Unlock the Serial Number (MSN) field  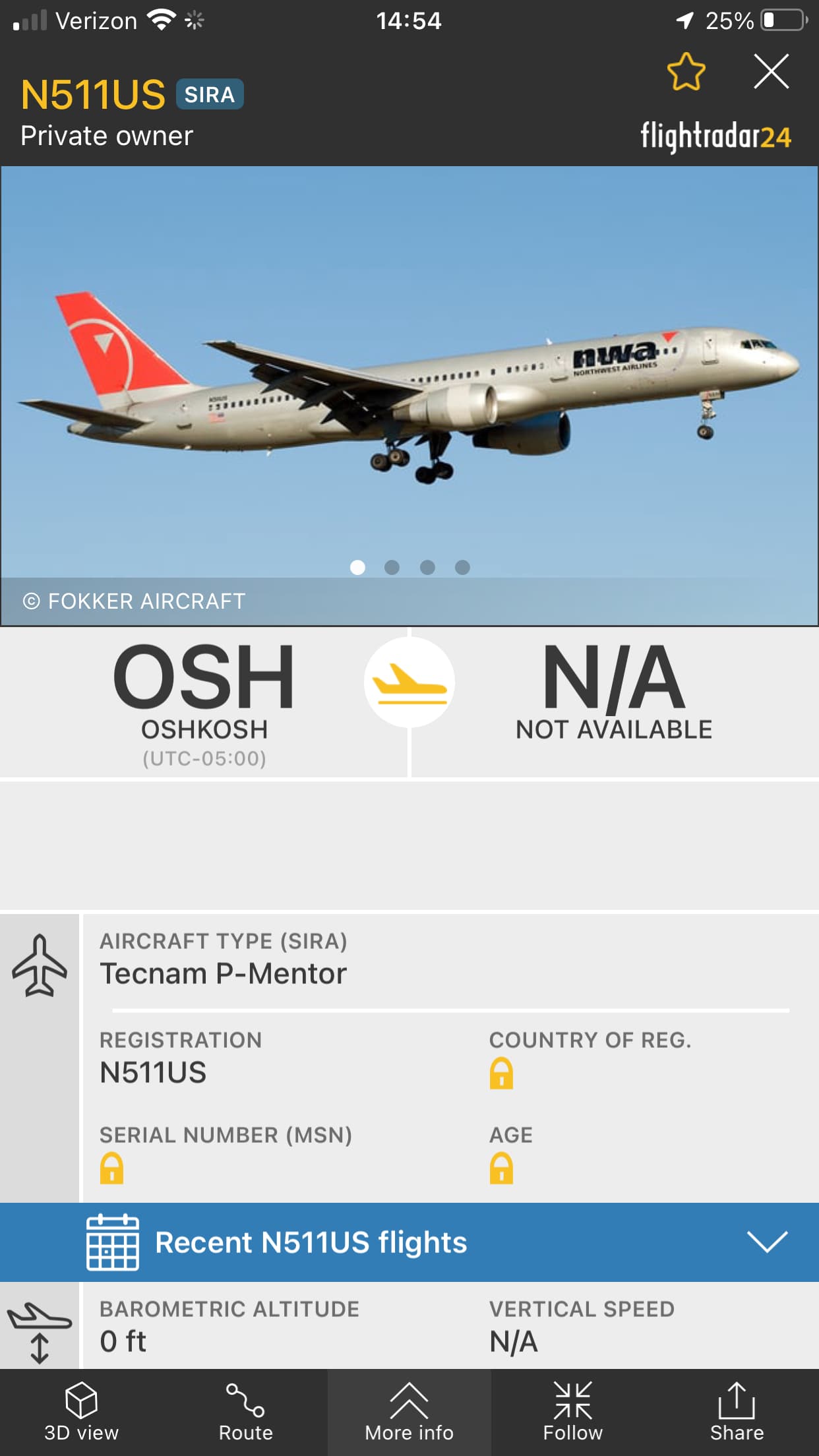click(111, 1168)
